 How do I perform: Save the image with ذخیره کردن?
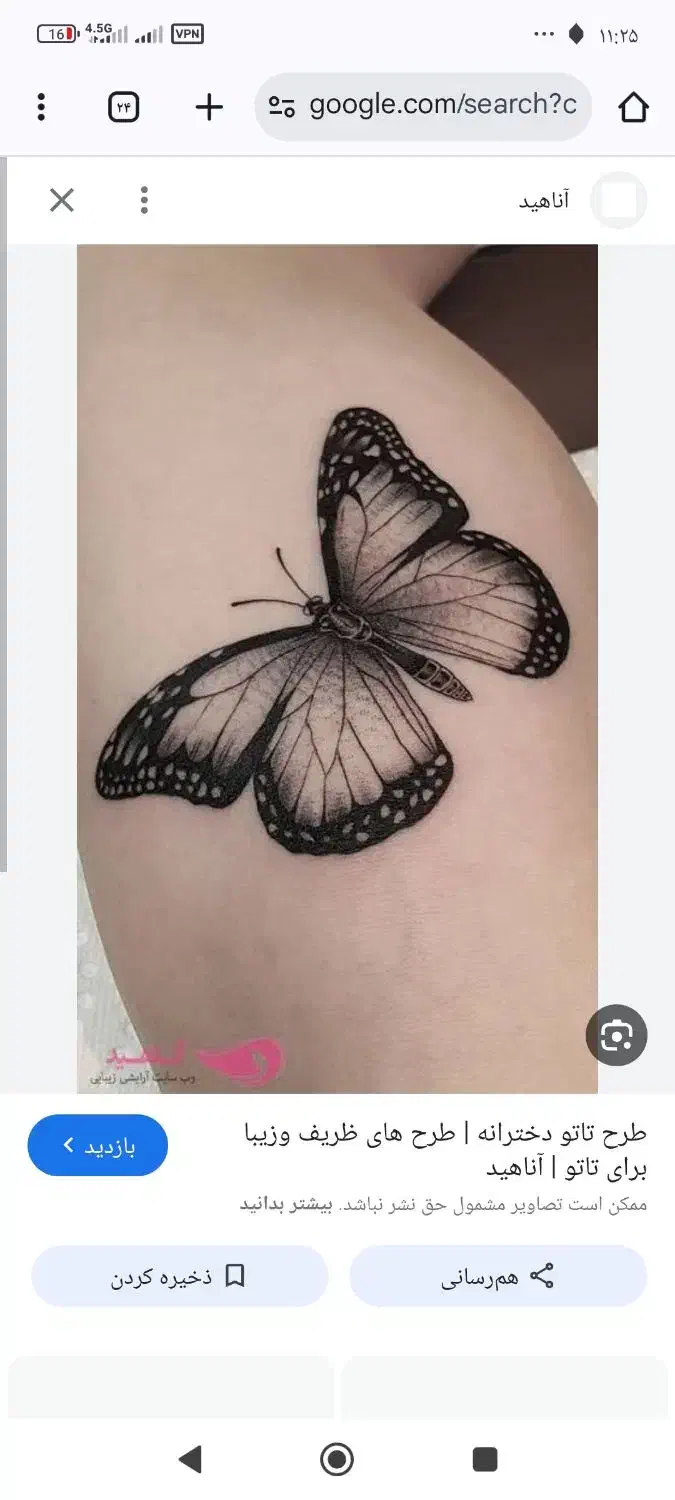(x=180, y=1276)
